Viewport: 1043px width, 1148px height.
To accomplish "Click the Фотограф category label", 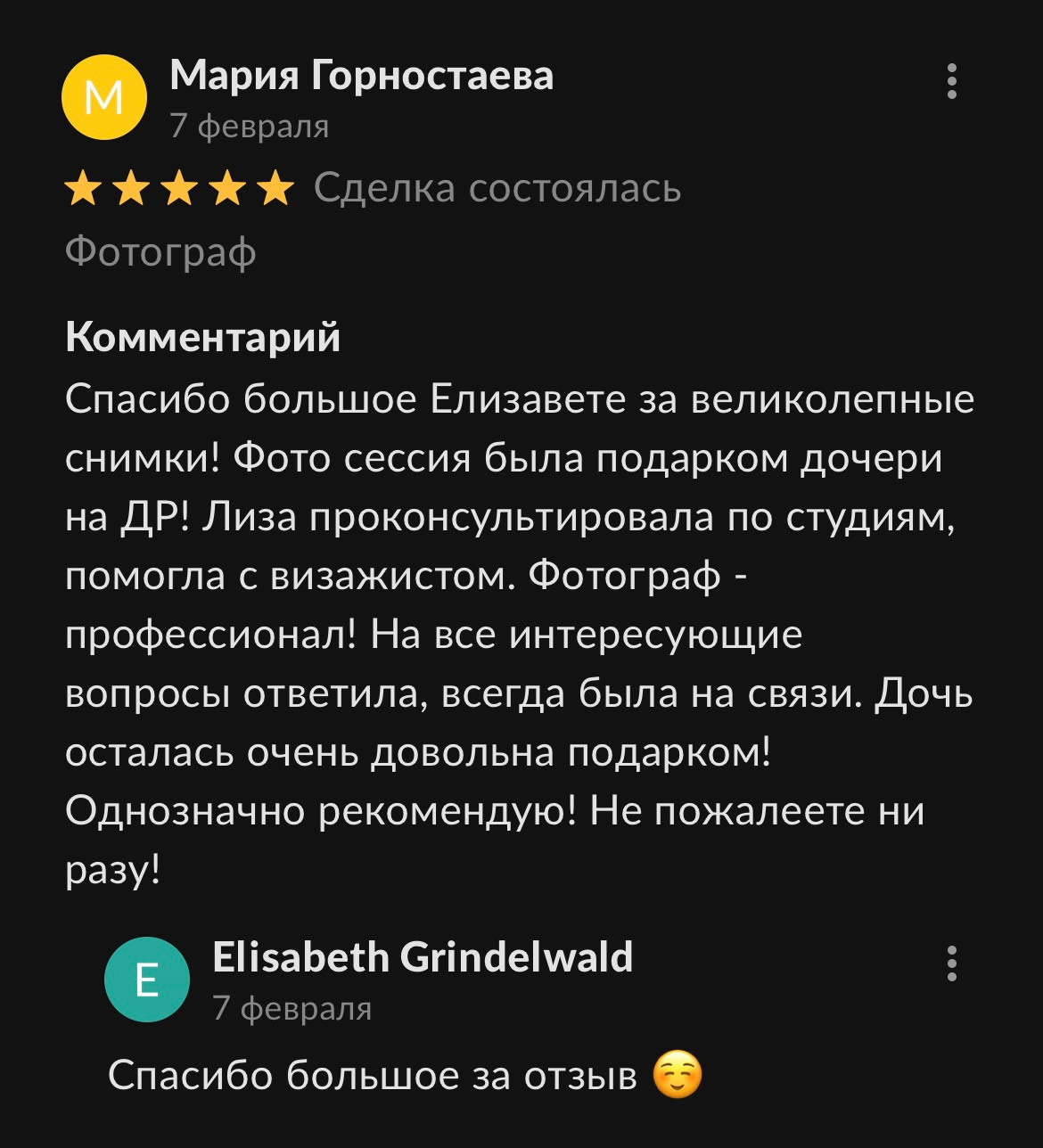I will pyautogui.click(x=160, y=252).
